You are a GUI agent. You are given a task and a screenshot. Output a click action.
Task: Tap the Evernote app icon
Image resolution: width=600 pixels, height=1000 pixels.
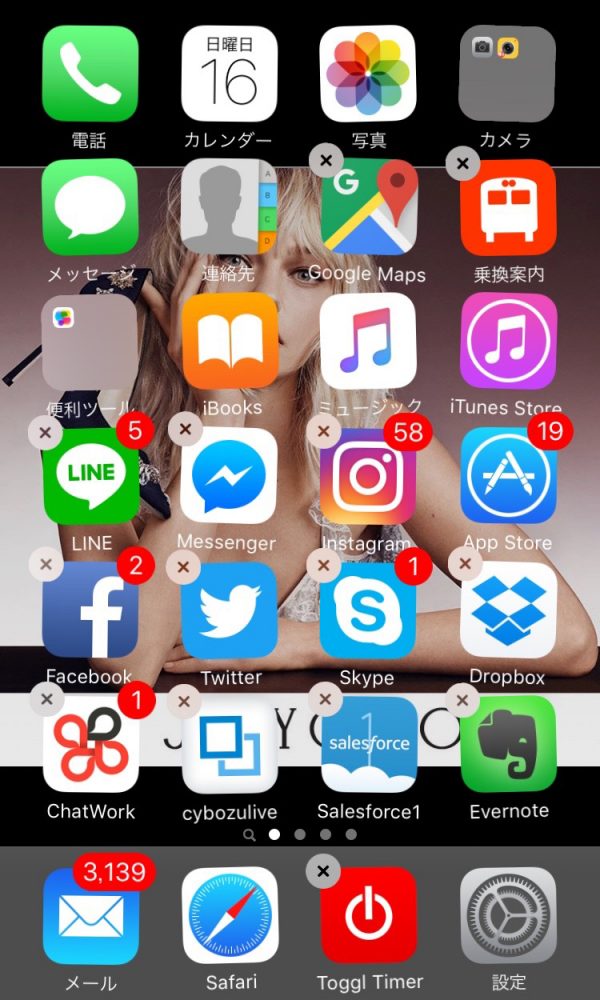click(508, 744)
